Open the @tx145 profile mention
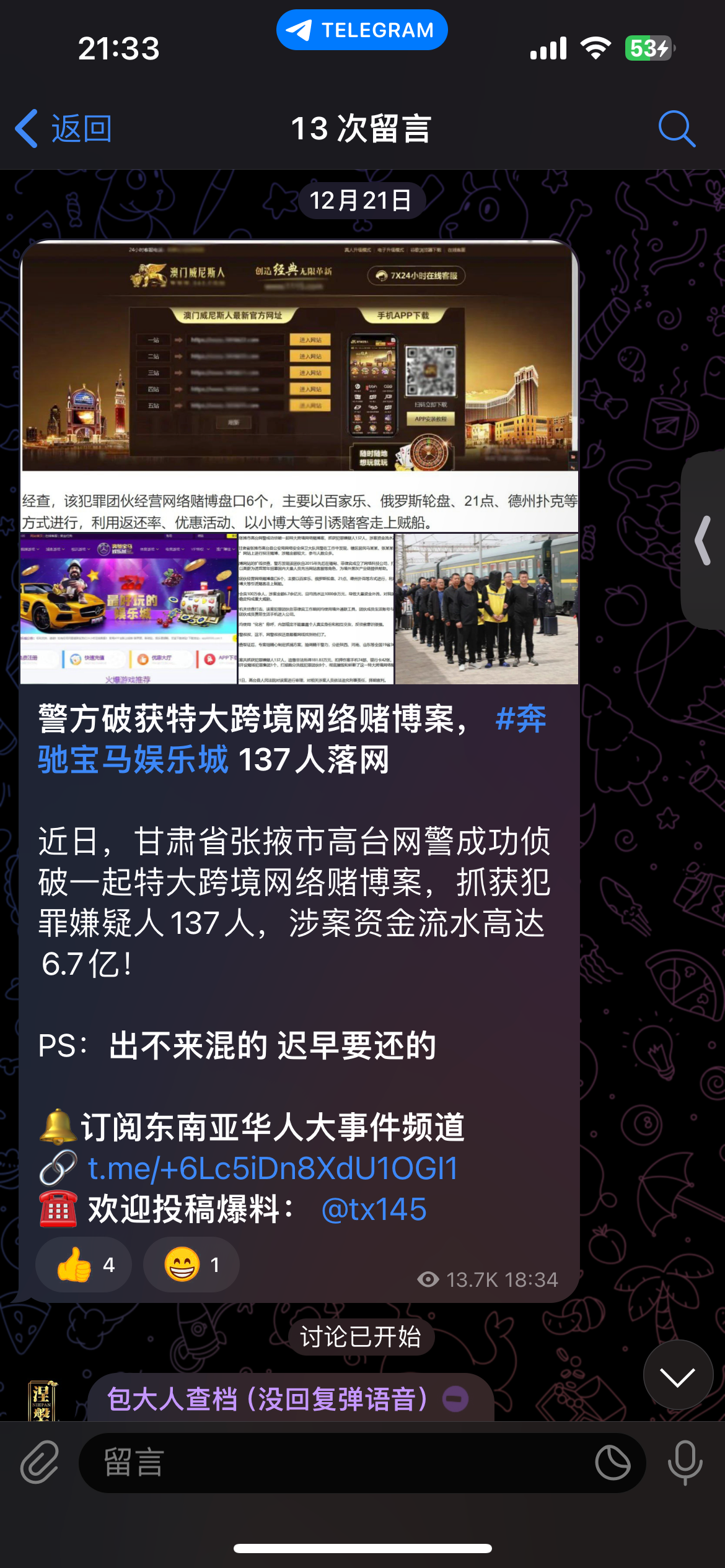This screenshot has width=725, height=1568. point(374,1209)
